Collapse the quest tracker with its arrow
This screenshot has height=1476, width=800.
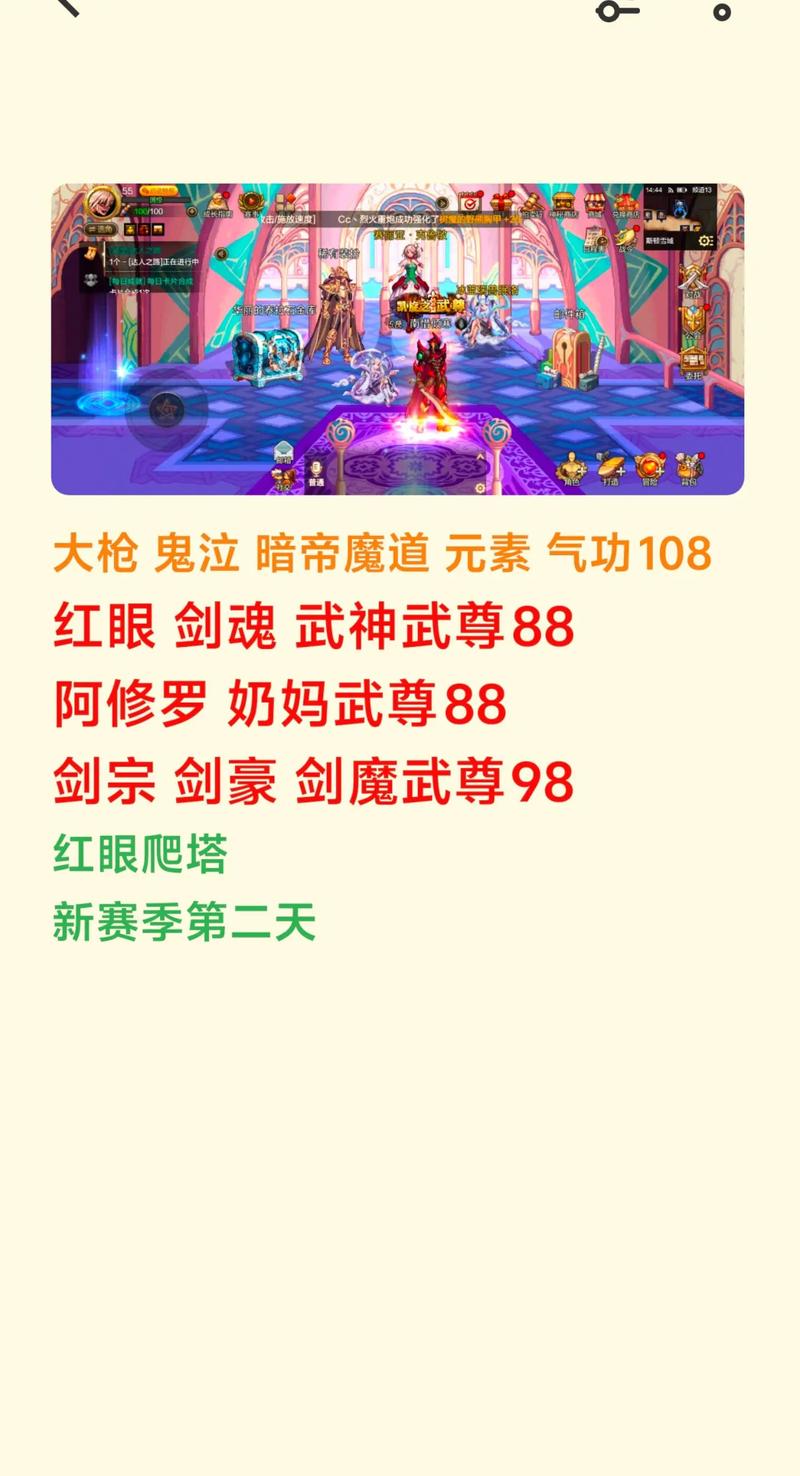pos(192,211)
